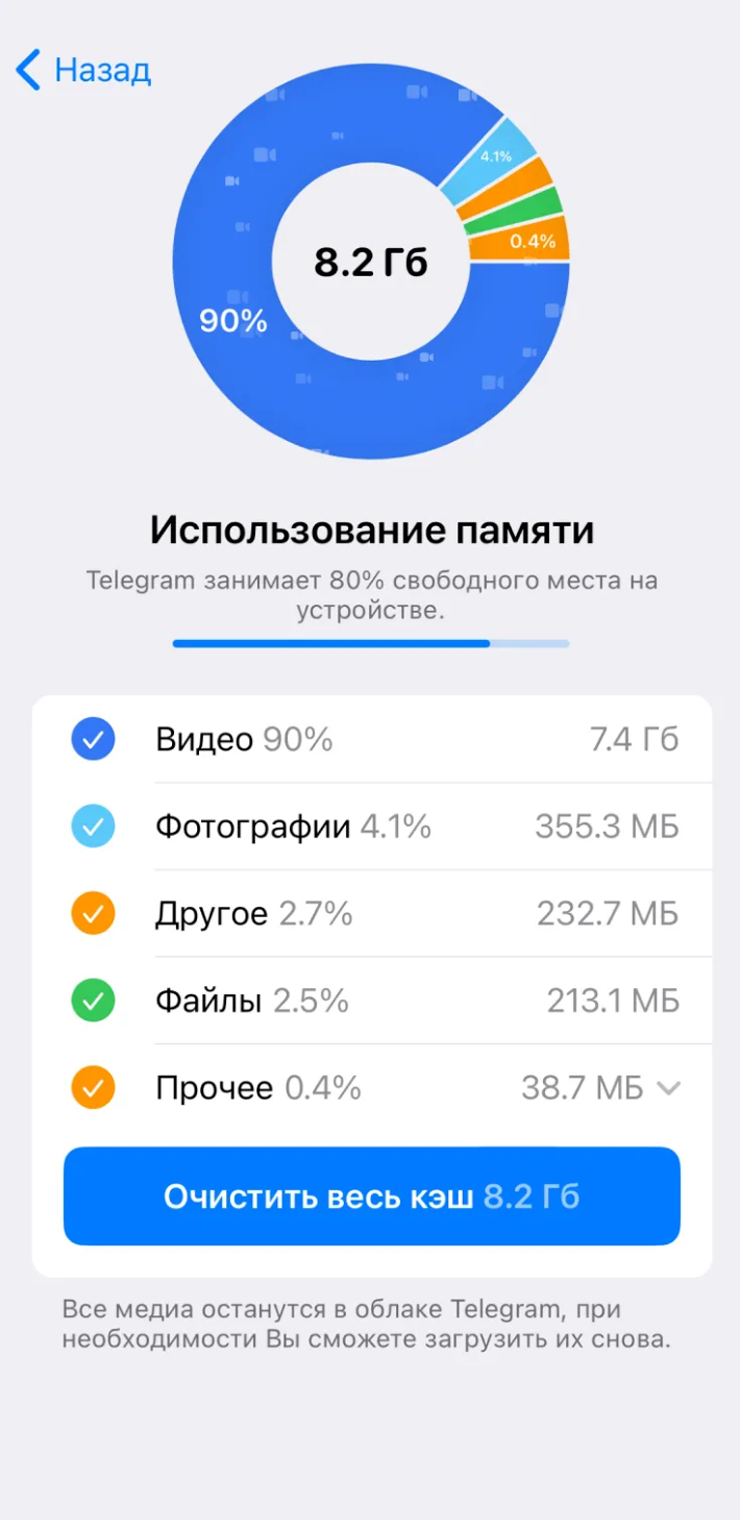
Task: Tap the back arrow chevron icon
Action: [x=27, y=71]
